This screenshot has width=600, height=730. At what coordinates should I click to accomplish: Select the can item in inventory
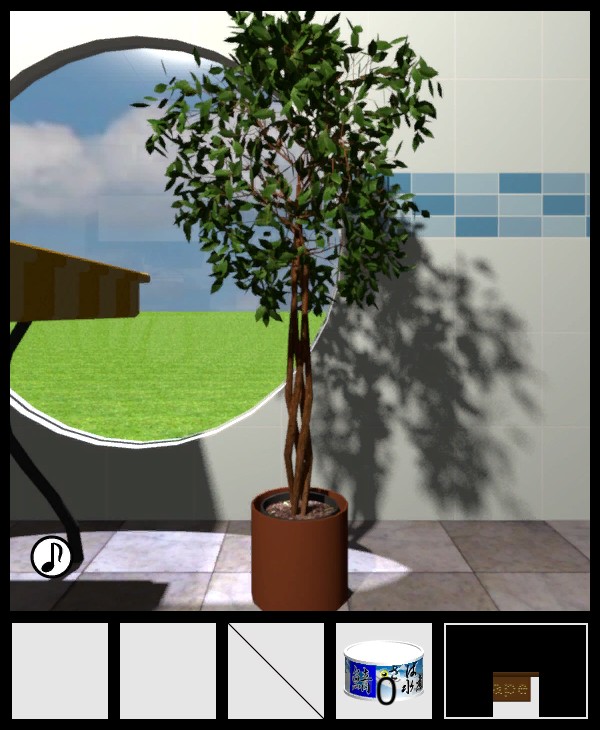(384, 672)
